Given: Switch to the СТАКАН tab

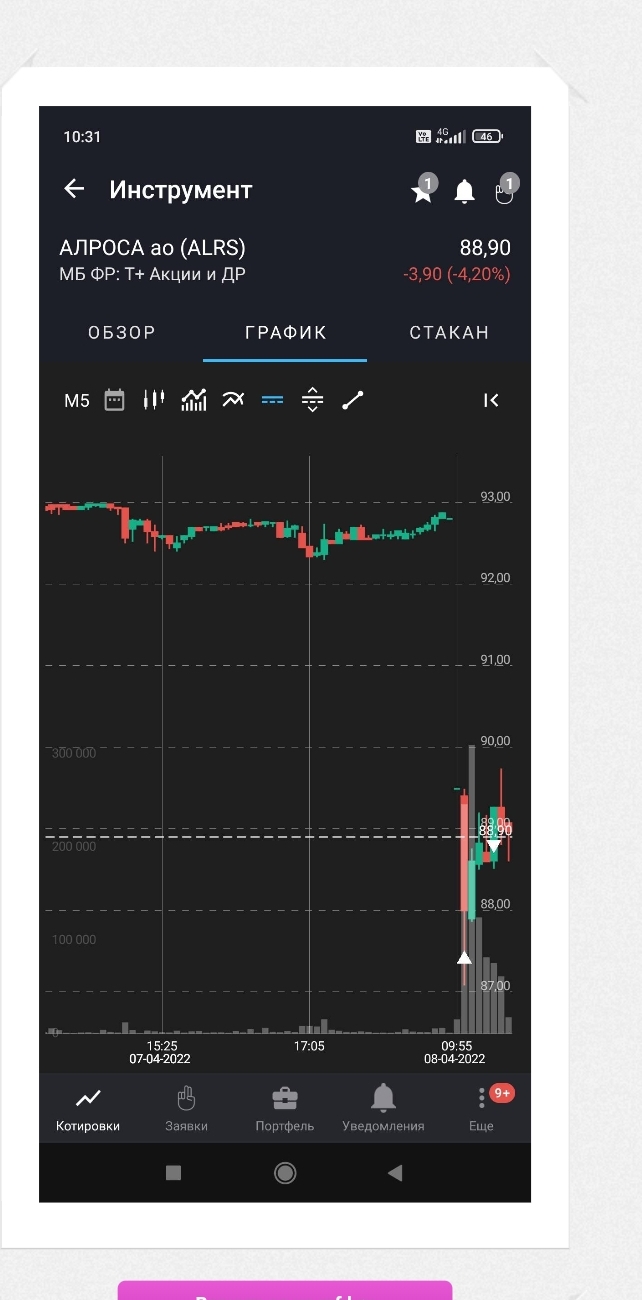Looking at the screenshot, I should pos(449,333).
